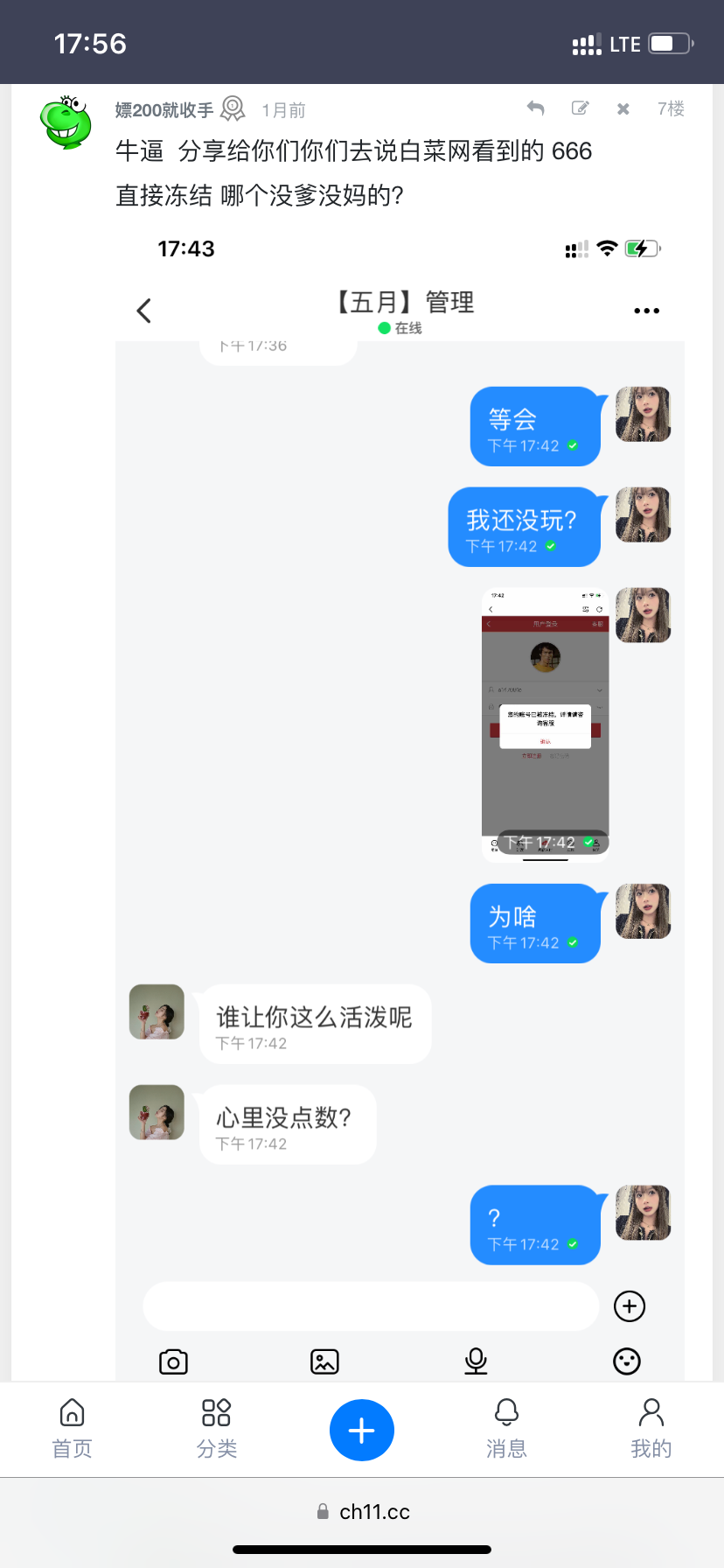
Task: Open the 消息 notifications tab
Action: click(506, 1428)
